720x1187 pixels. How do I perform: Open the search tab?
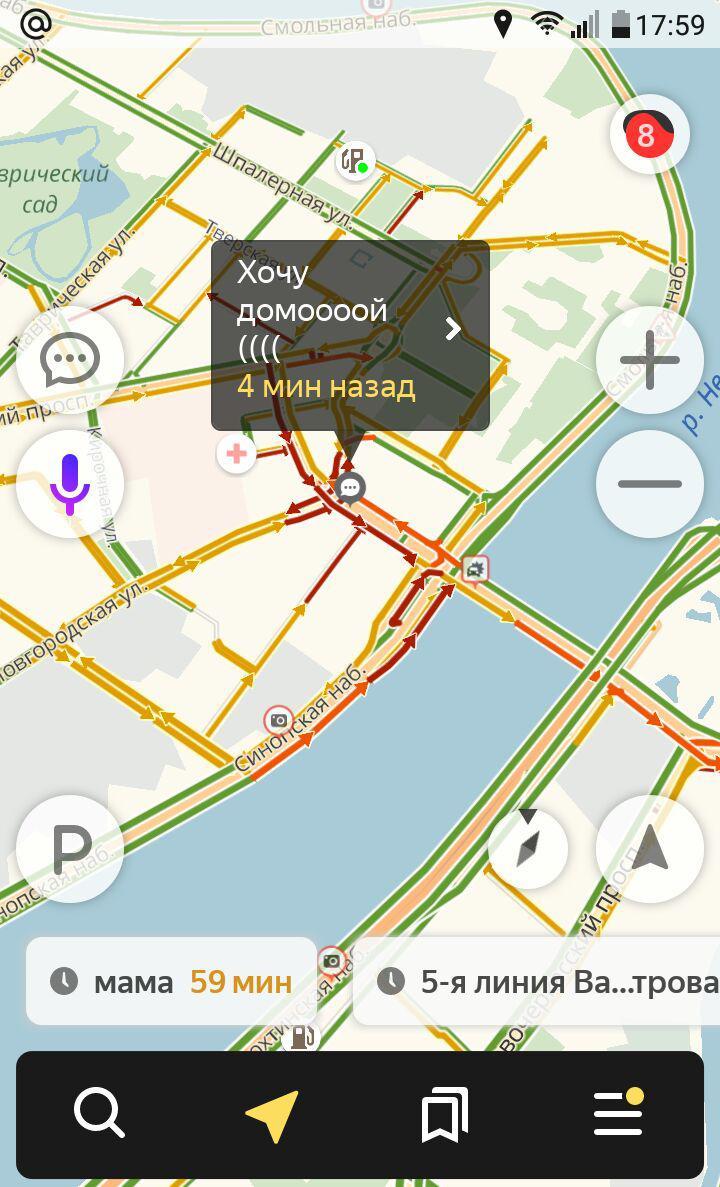(x=99, y=1113)
